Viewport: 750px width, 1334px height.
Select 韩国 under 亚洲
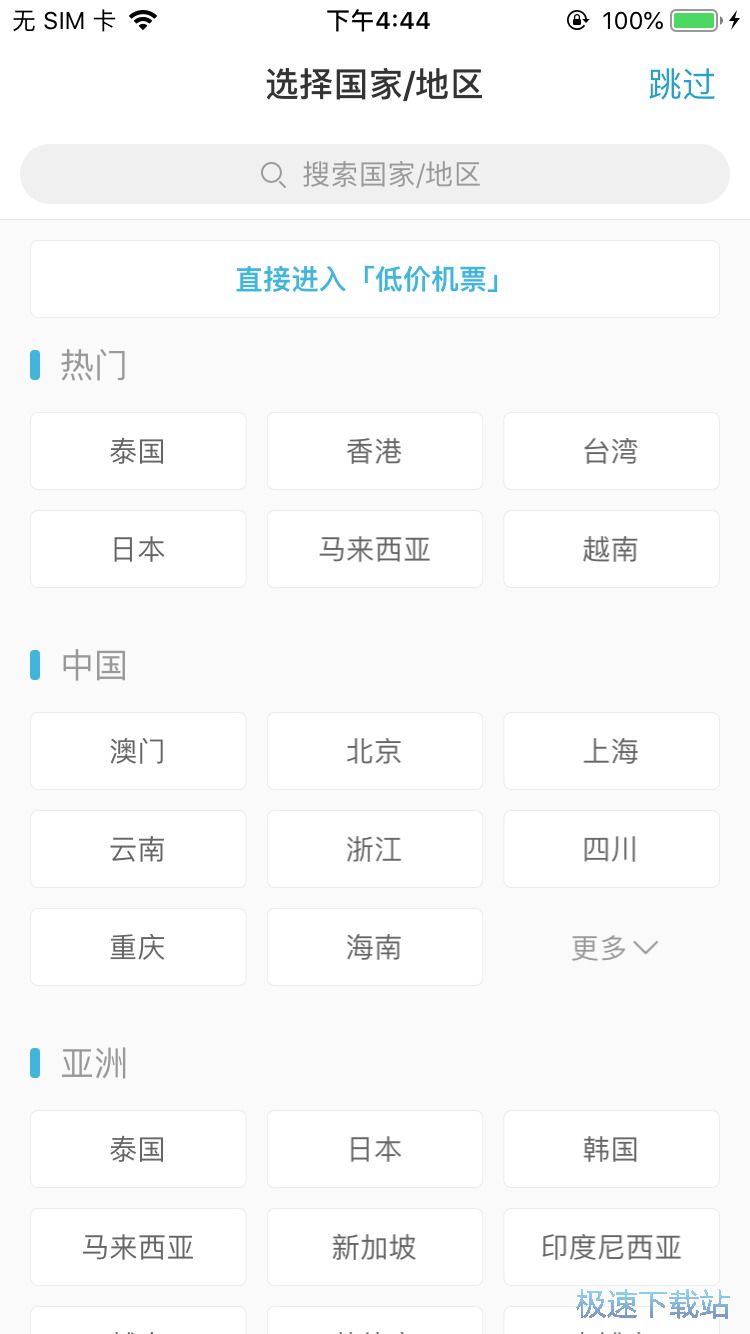pos(611,1149)
